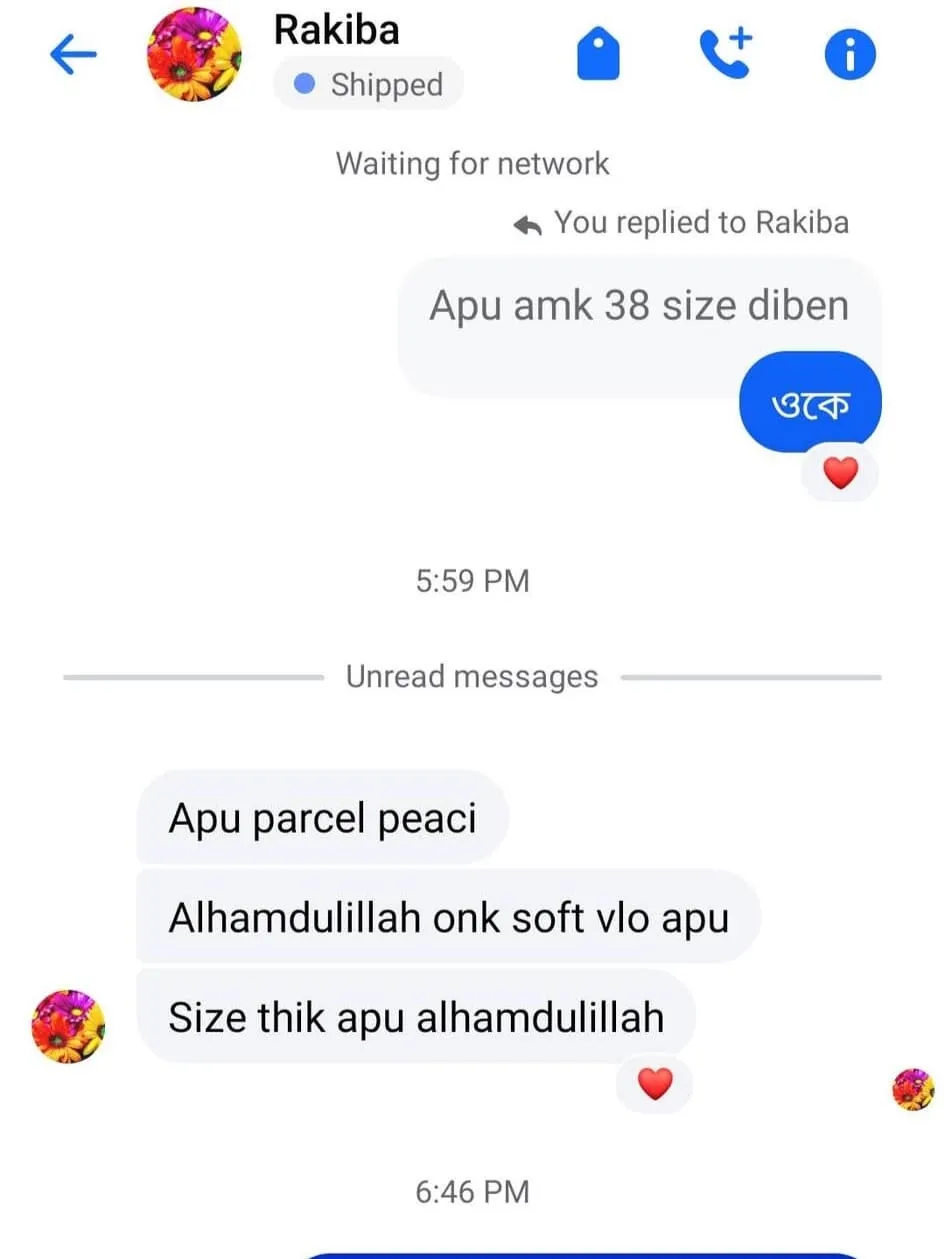
Task: Start a call with the phone icon
Action: point(727,54)
